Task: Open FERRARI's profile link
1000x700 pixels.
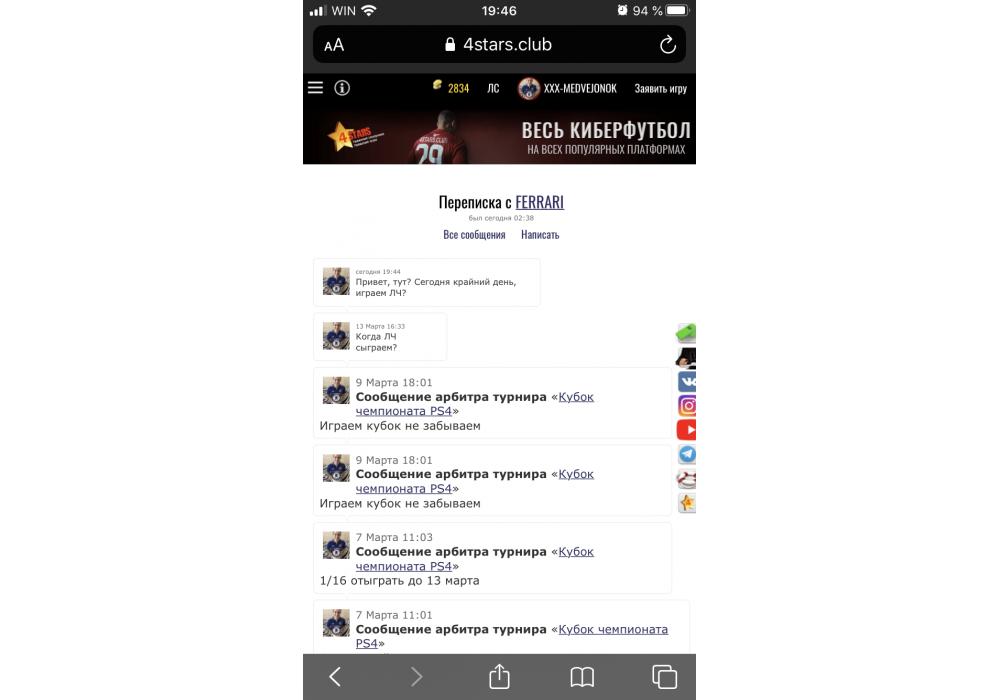Action: tap(539, 202)
